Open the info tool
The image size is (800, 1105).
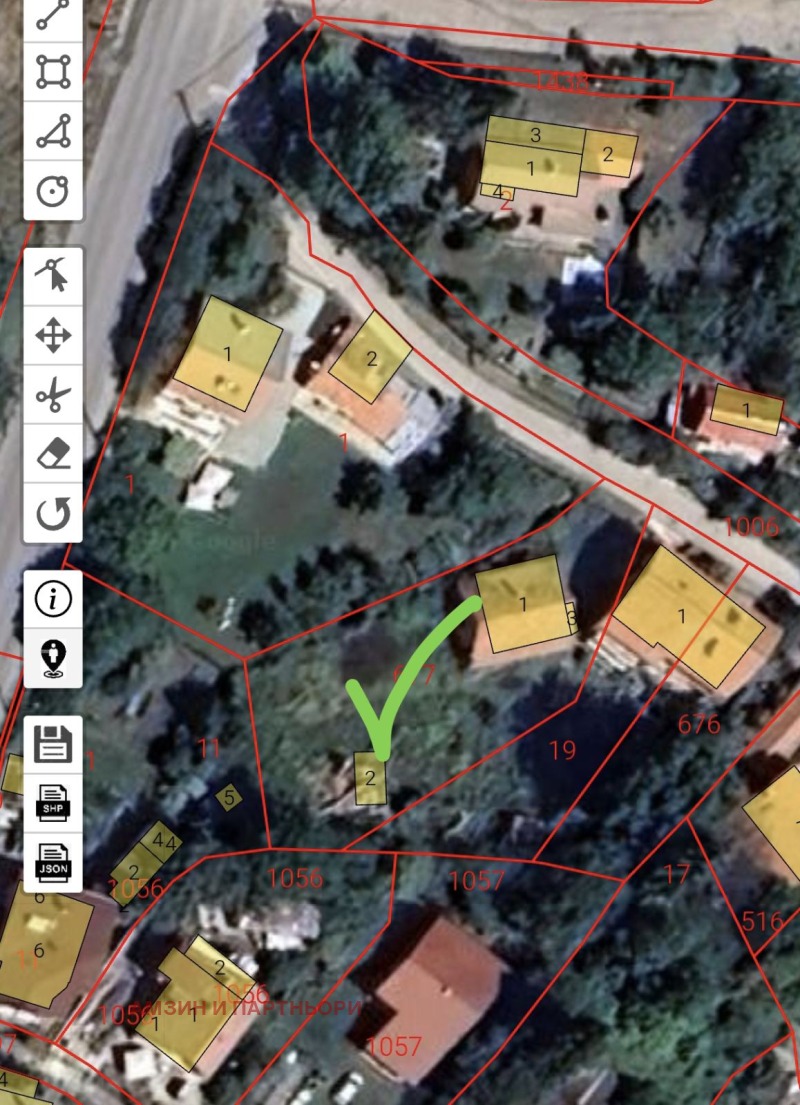point(53,599)
